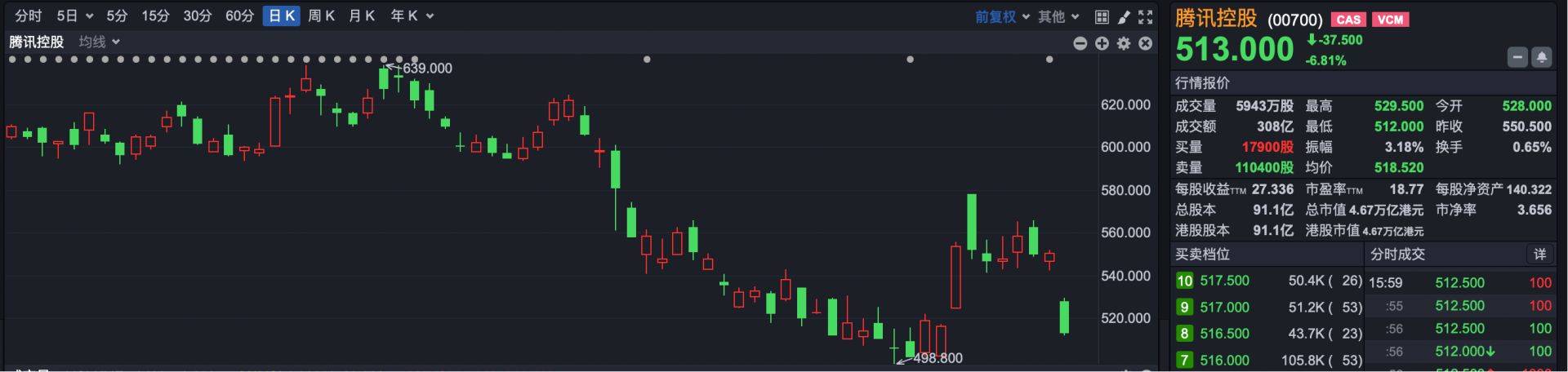Open chart settings gear
This screenshot has height=372, width=1568.
[1124, 43]
